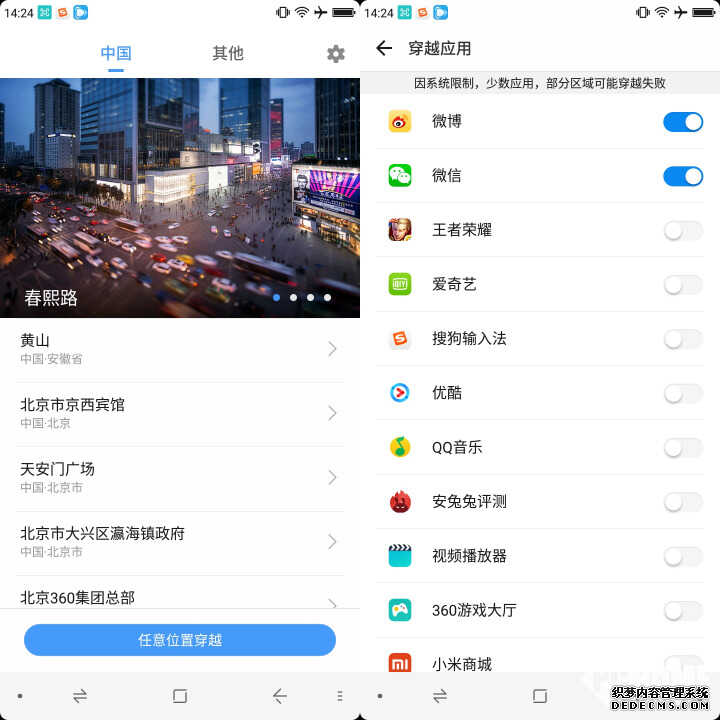Disable the 微博 switch
720x720 pixels.
(683, 122)
